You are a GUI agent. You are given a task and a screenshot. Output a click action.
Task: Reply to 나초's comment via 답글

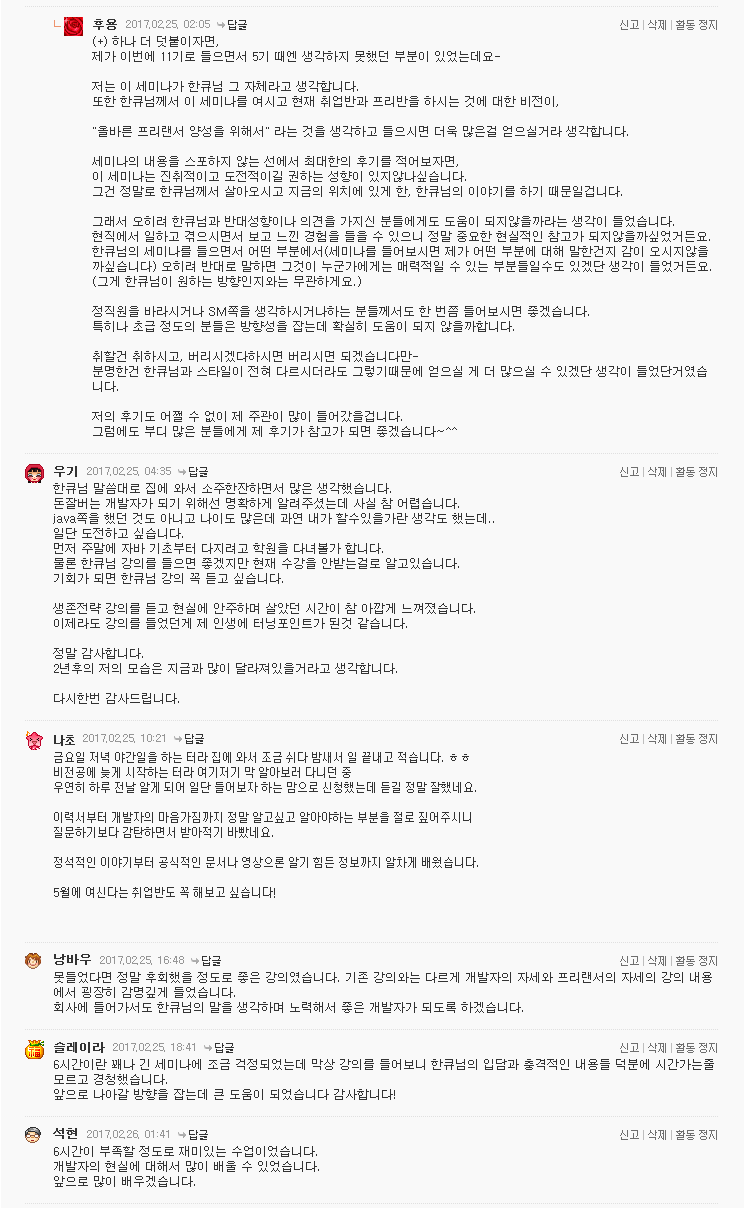tap(188, 739)
